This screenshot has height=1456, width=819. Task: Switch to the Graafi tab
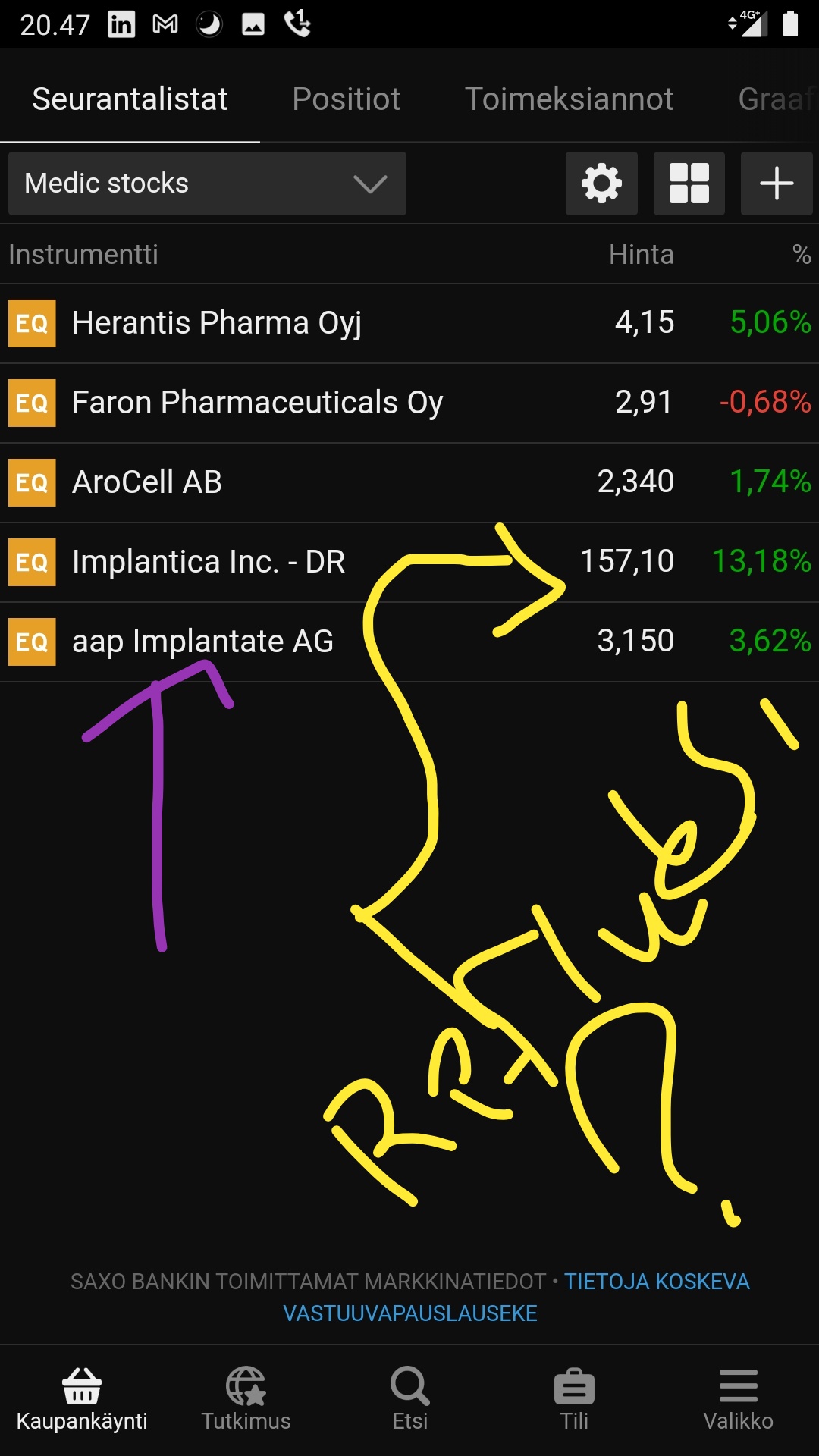click(777, 99)
